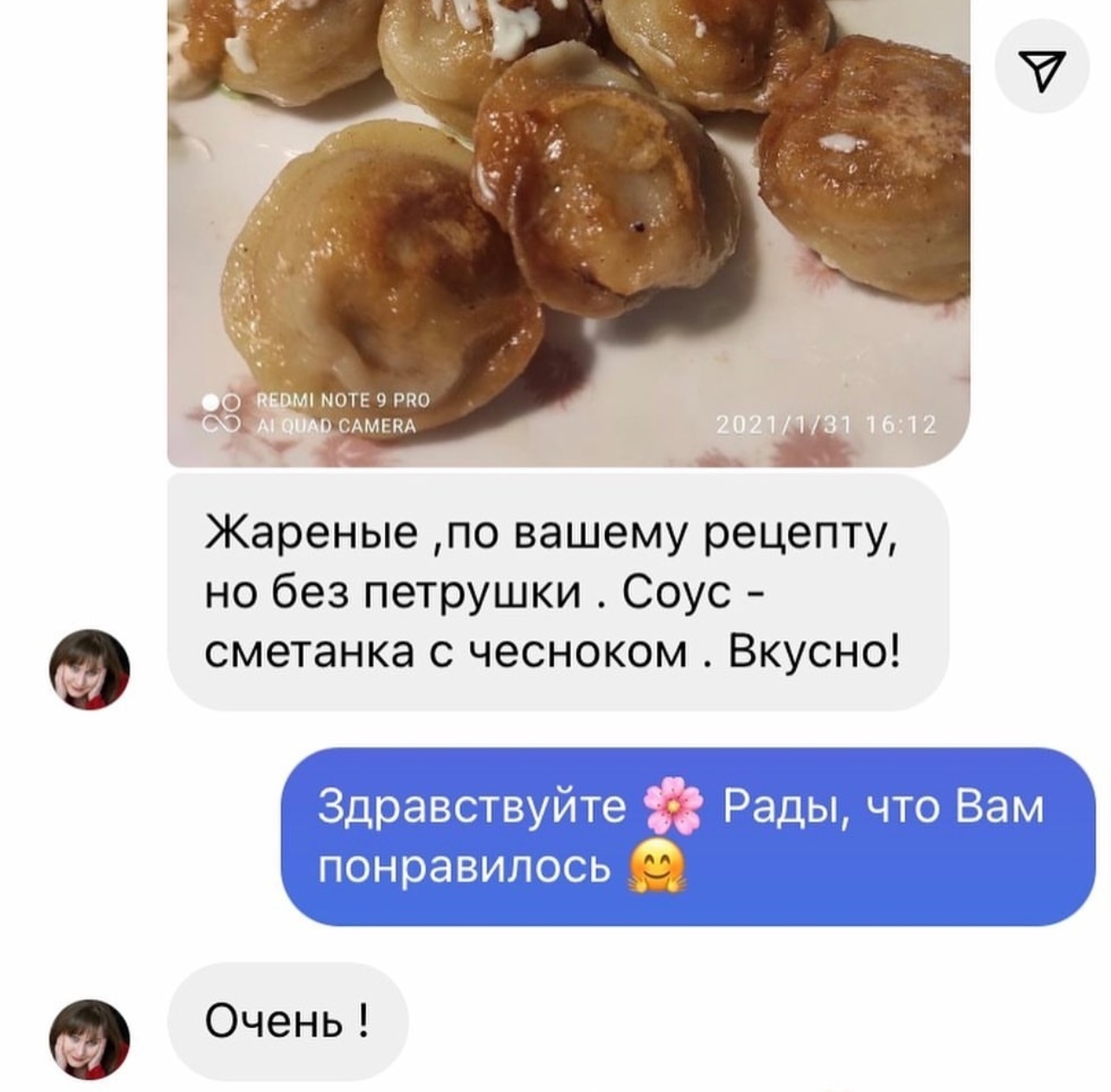Open sender's avatar beside the "Очень !" message
The width and height of the screenshot is (1111, 1092).
coord(89,1038)
